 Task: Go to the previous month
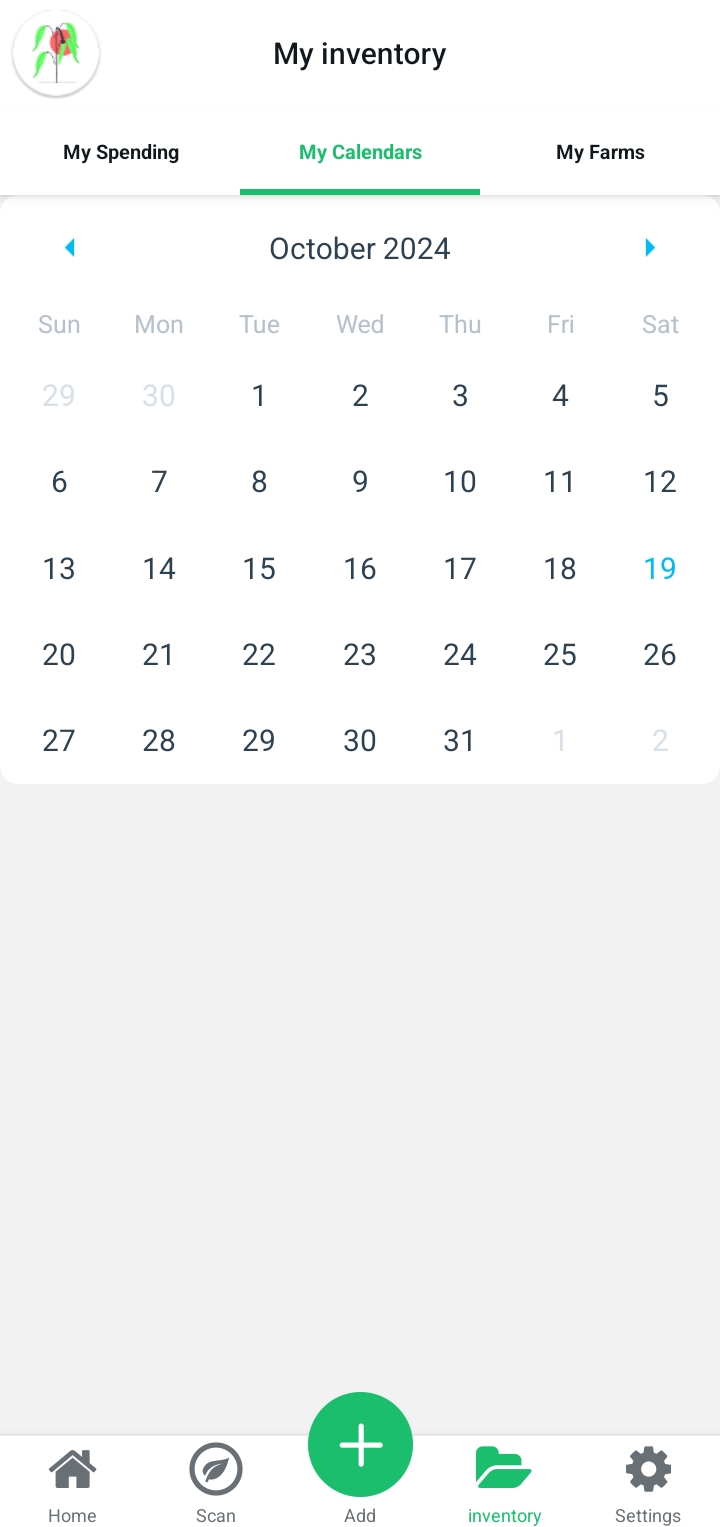pos(70,248)
